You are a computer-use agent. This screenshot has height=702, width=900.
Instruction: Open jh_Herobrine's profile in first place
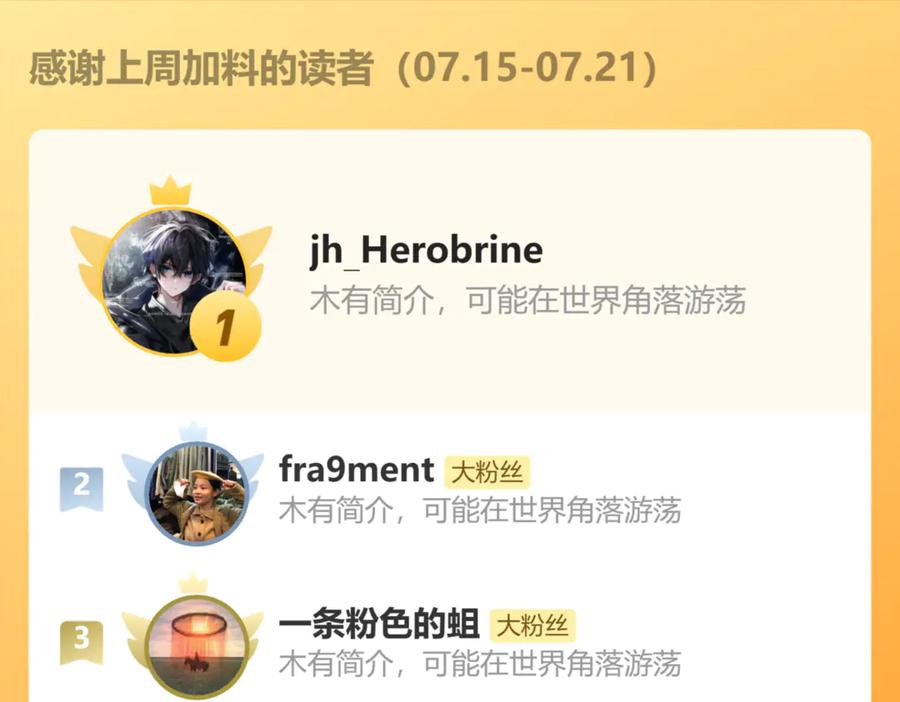click(x=426, y=250)
